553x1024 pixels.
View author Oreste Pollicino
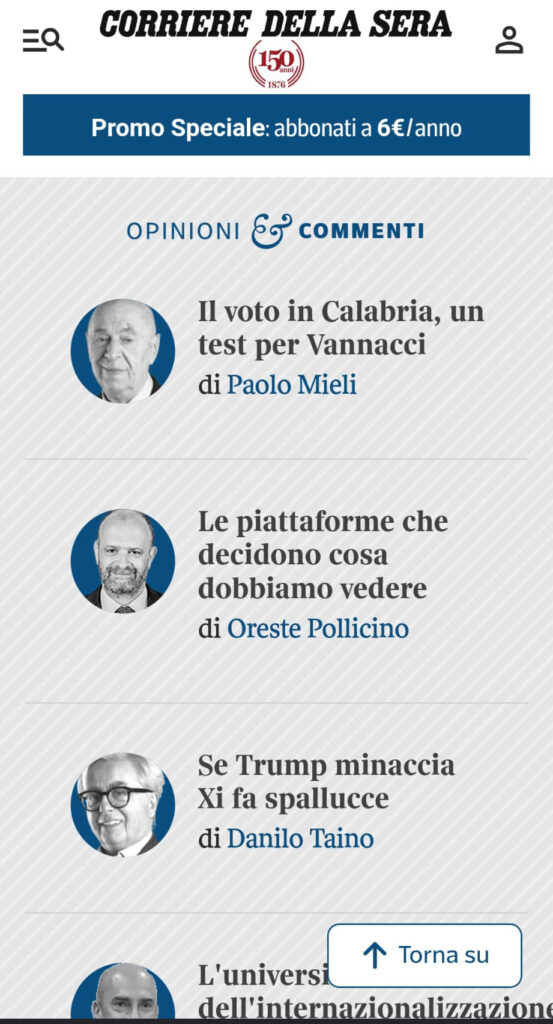tap(318, 630)
